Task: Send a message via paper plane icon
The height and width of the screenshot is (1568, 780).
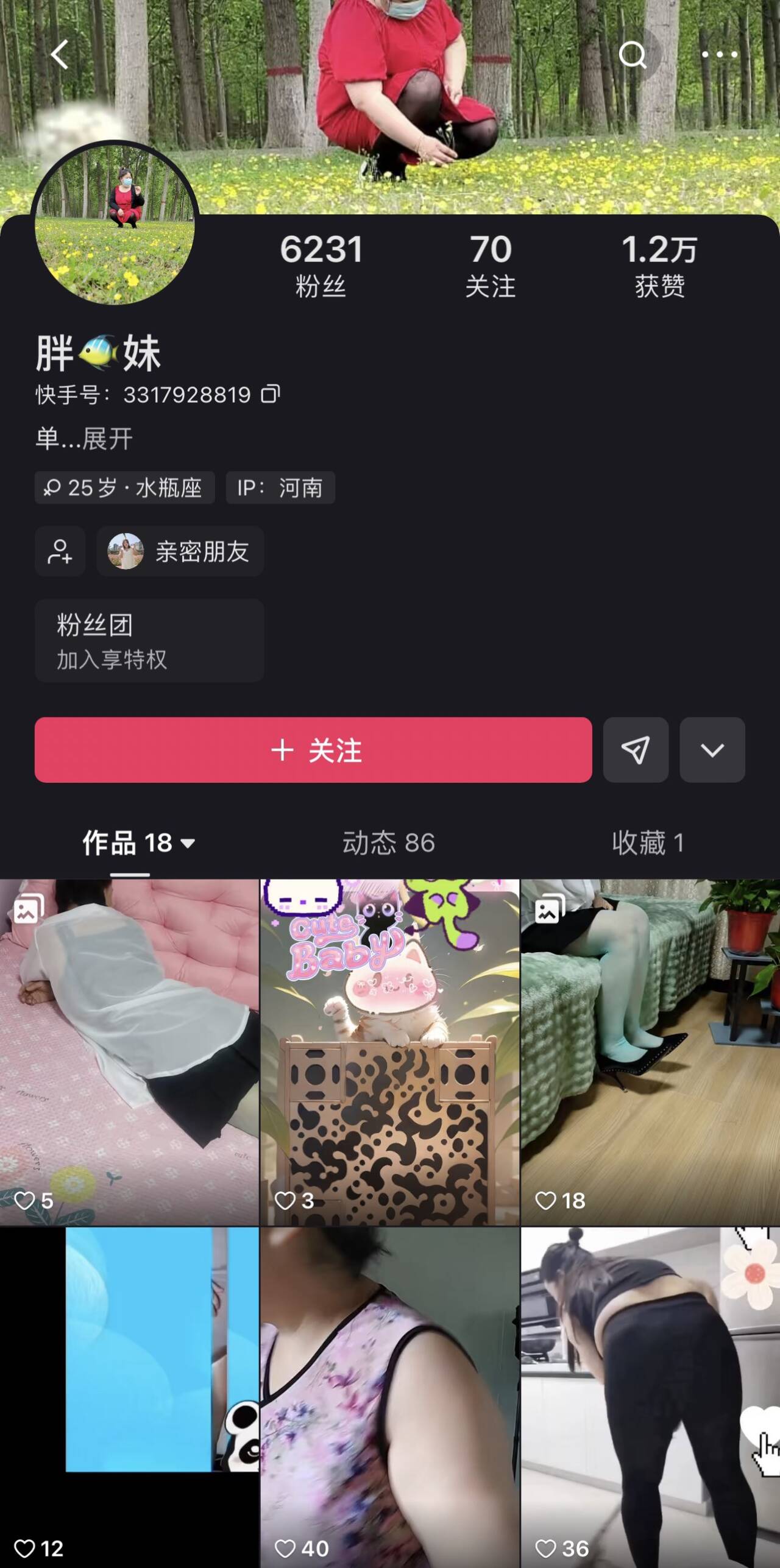Action: pos(636,750)
